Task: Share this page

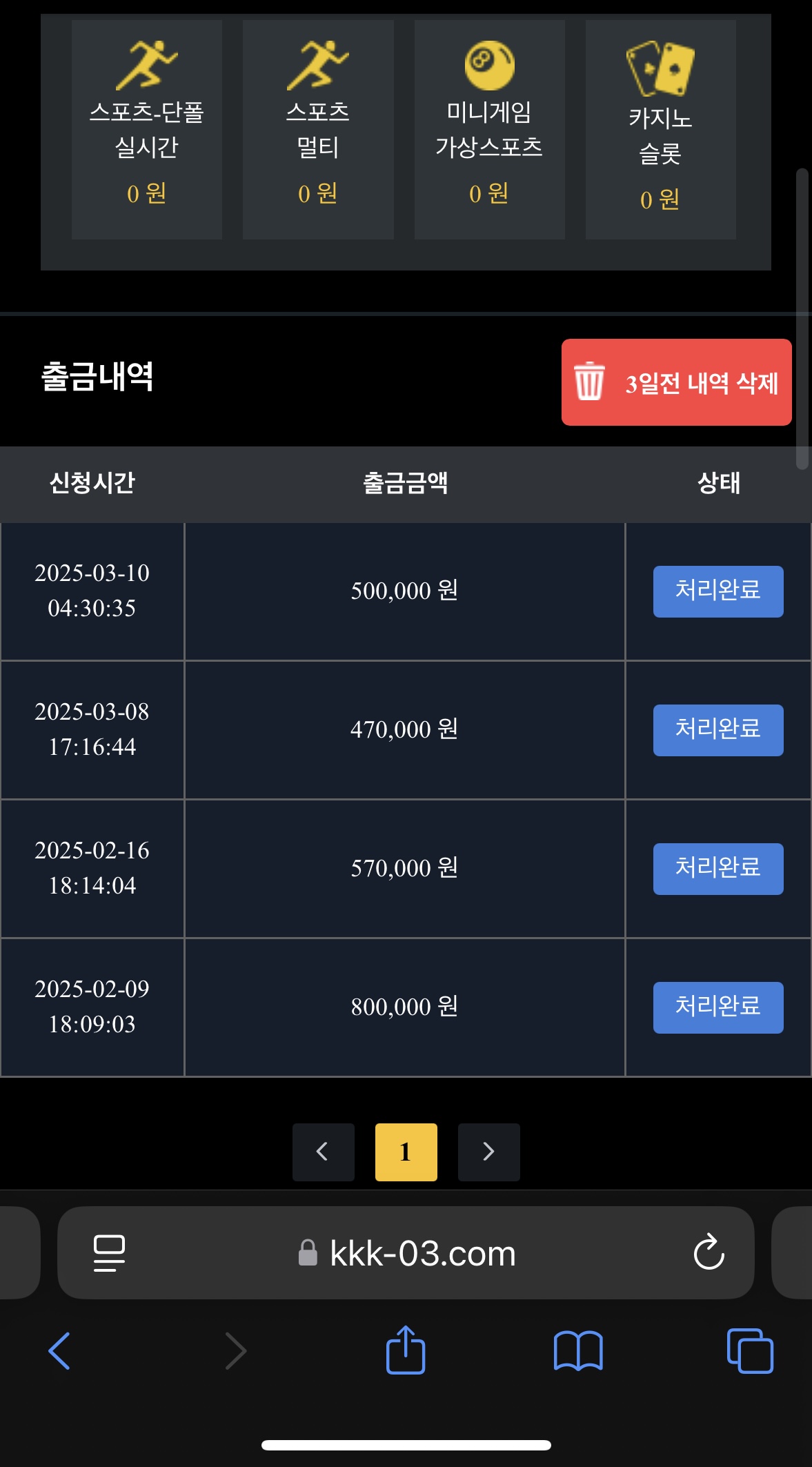Action: [x=406, y=1350]
